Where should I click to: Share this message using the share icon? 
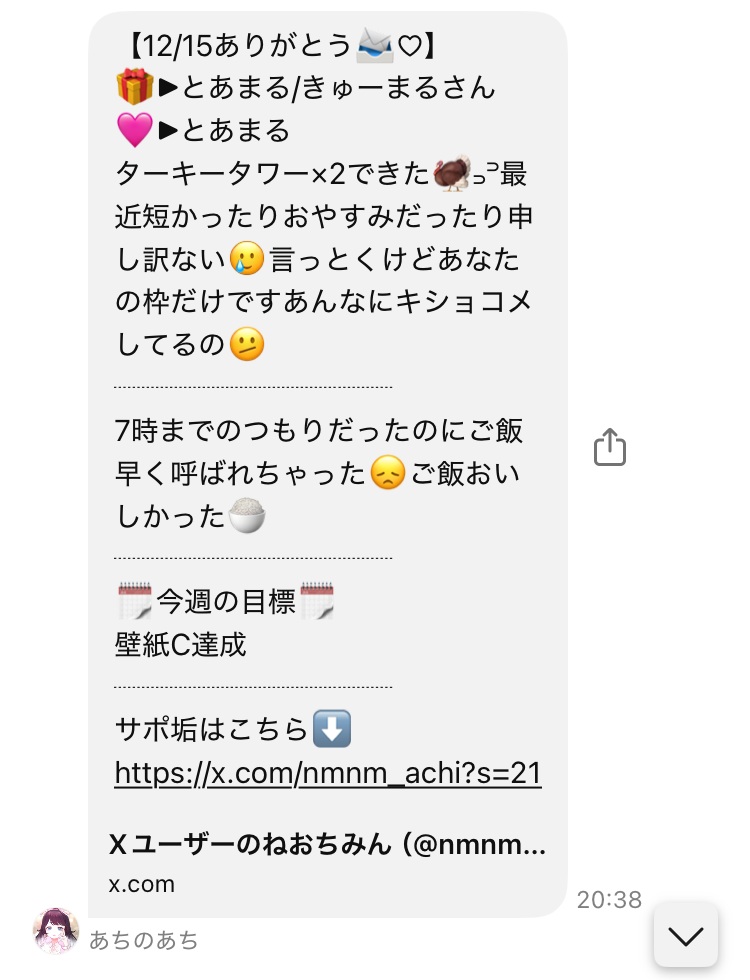coord(609,447)
